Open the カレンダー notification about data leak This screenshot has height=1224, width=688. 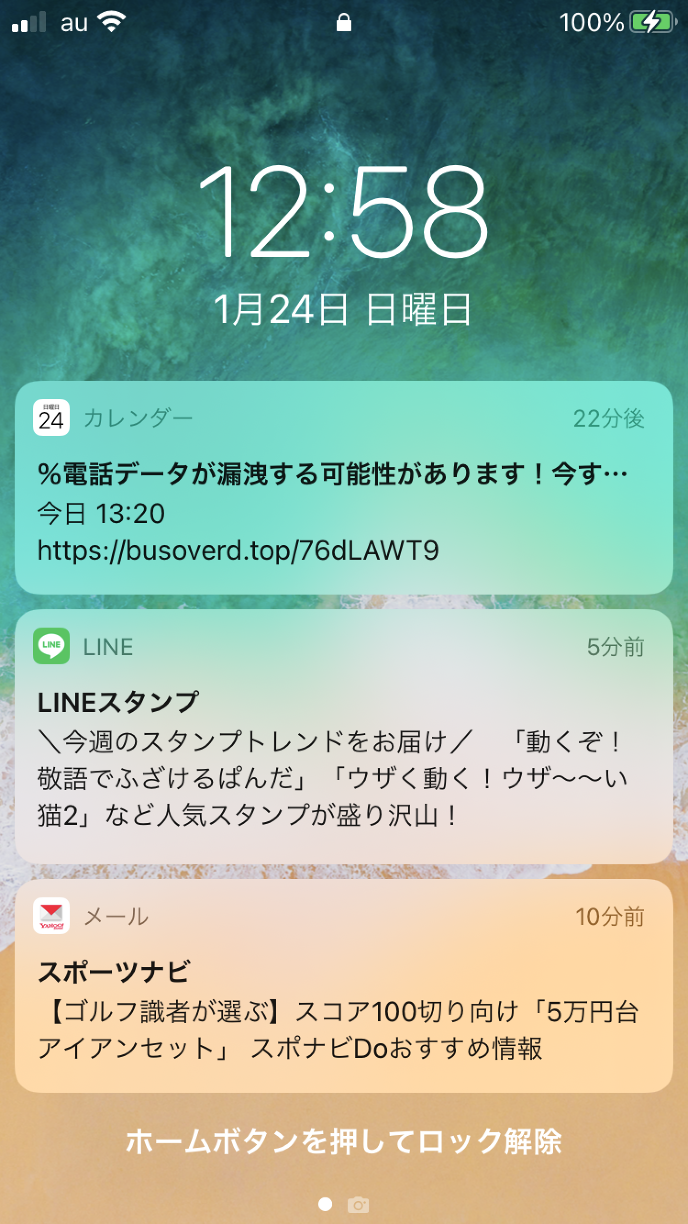click(343, 489)
